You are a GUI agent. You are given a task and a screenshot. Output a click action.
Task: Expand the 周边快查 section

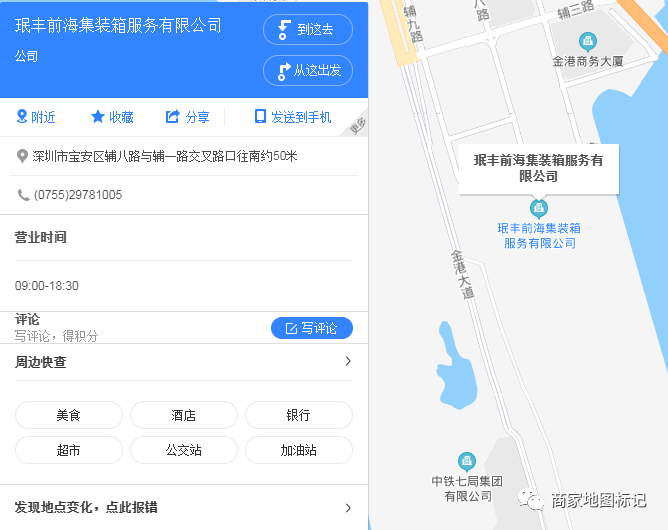[347, 362]
